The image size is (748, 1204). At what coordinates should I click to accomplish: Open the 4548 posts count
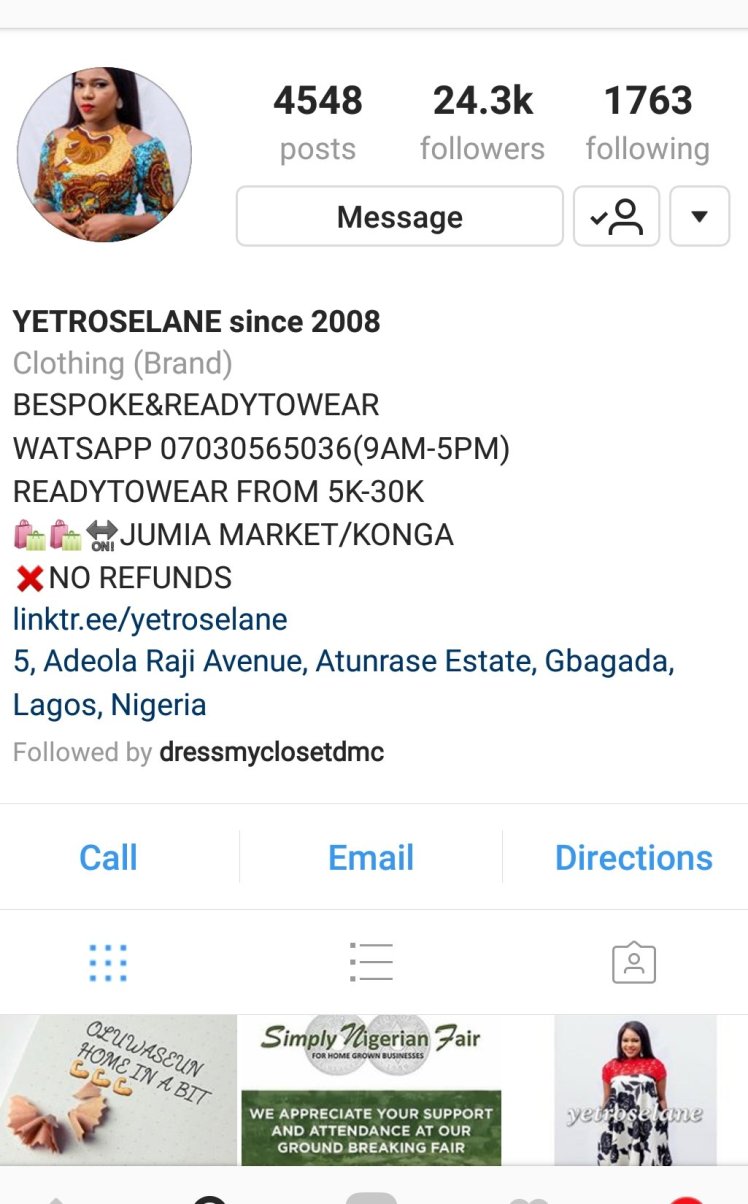318,122
